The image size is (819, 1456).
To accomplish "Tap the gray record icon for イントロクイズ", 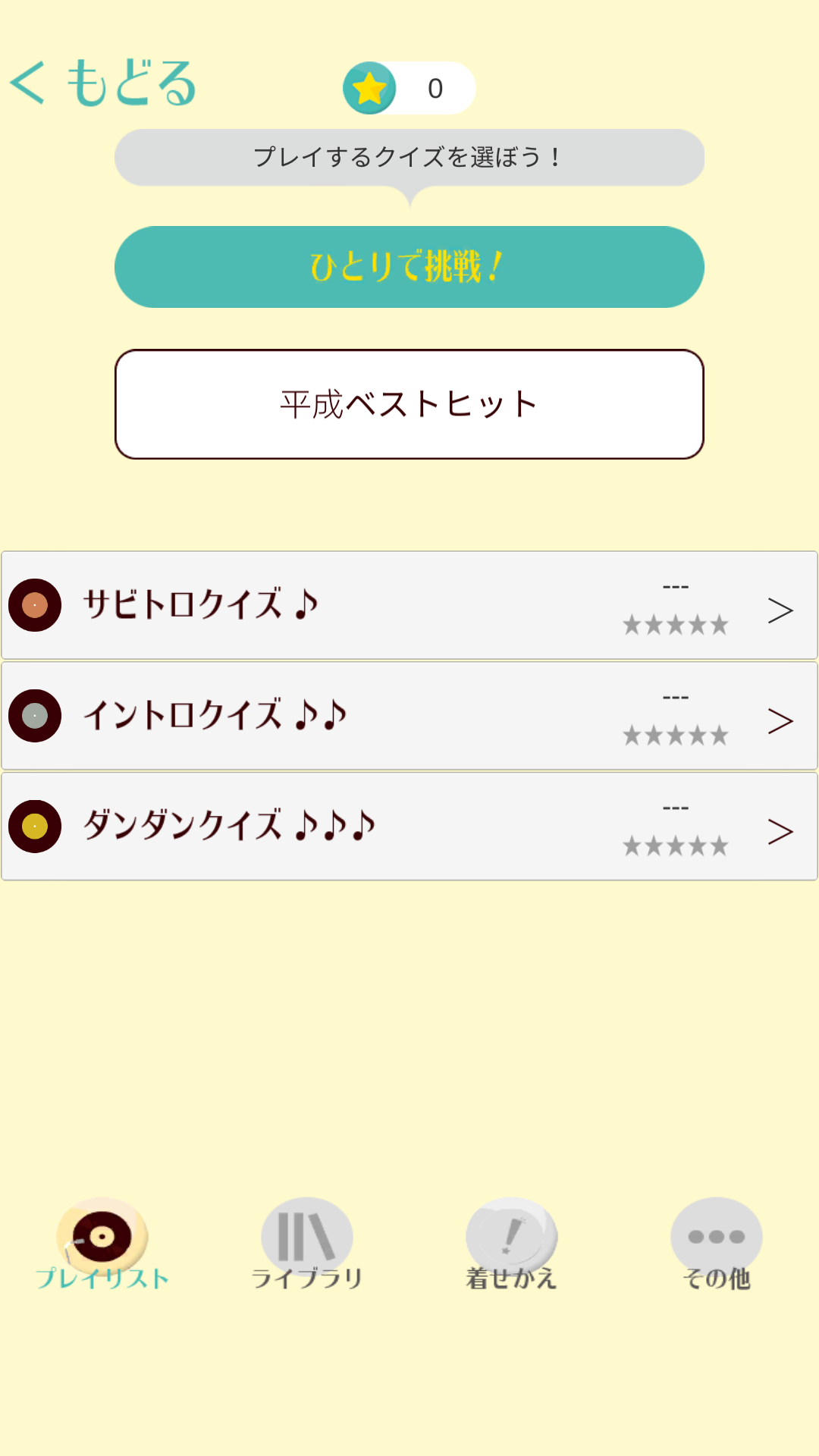I will [33, 716].
